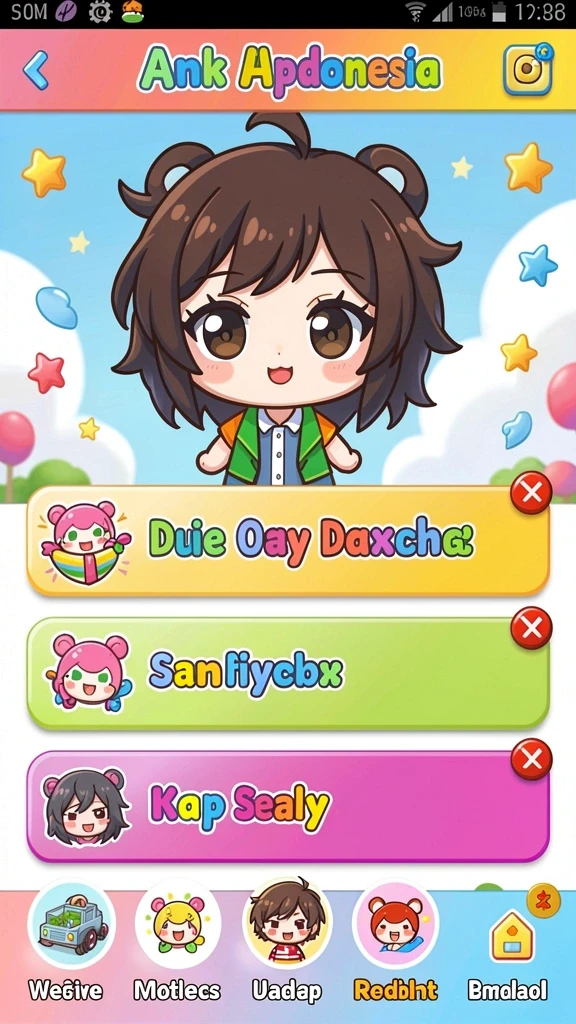Select the Sanfiycbx card
Image resolution: width=576 pixels, height=1024 pixels.
pos(287,673)
